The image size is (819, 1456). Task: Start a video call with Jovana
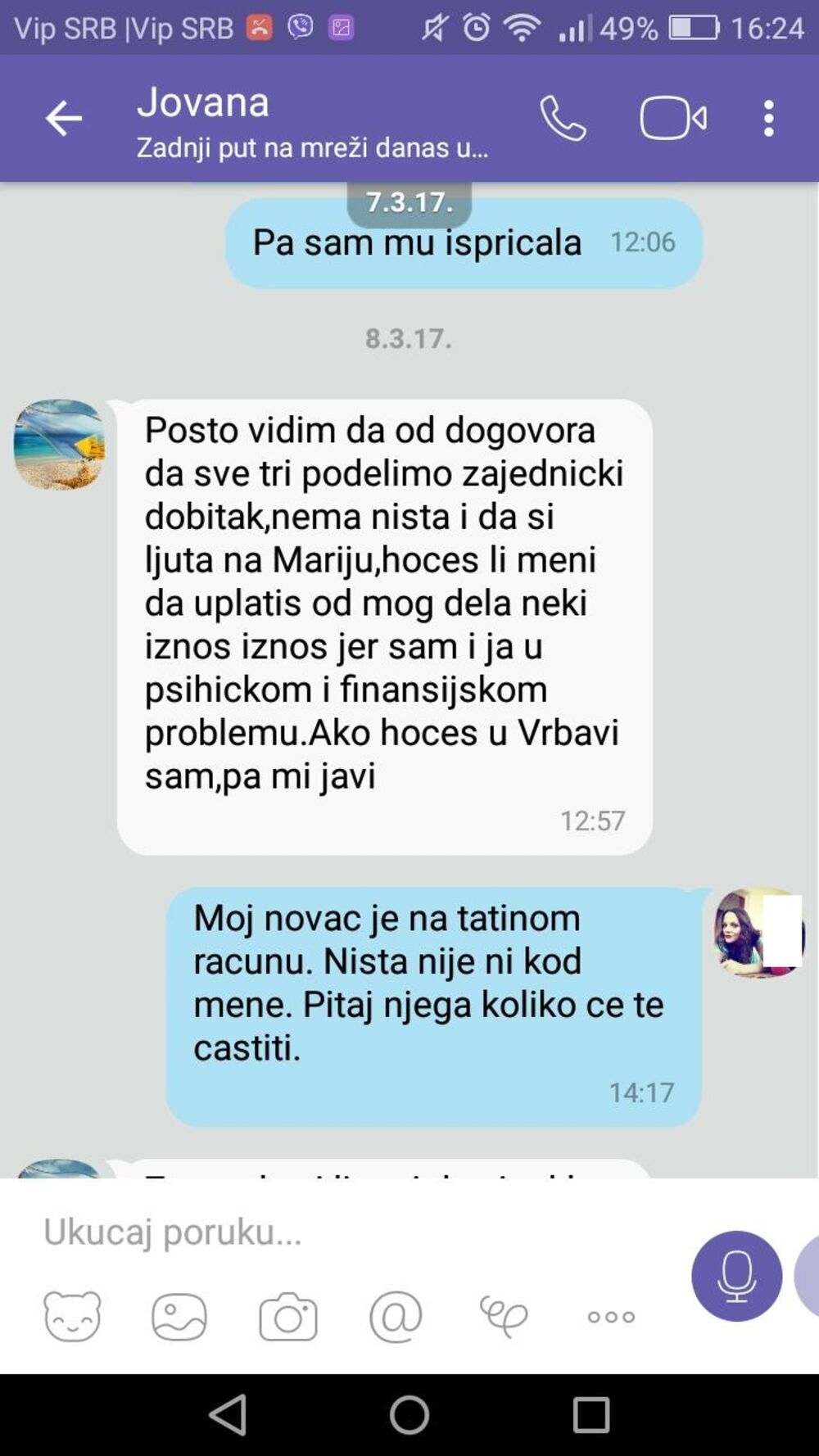(x=672, y=119)
